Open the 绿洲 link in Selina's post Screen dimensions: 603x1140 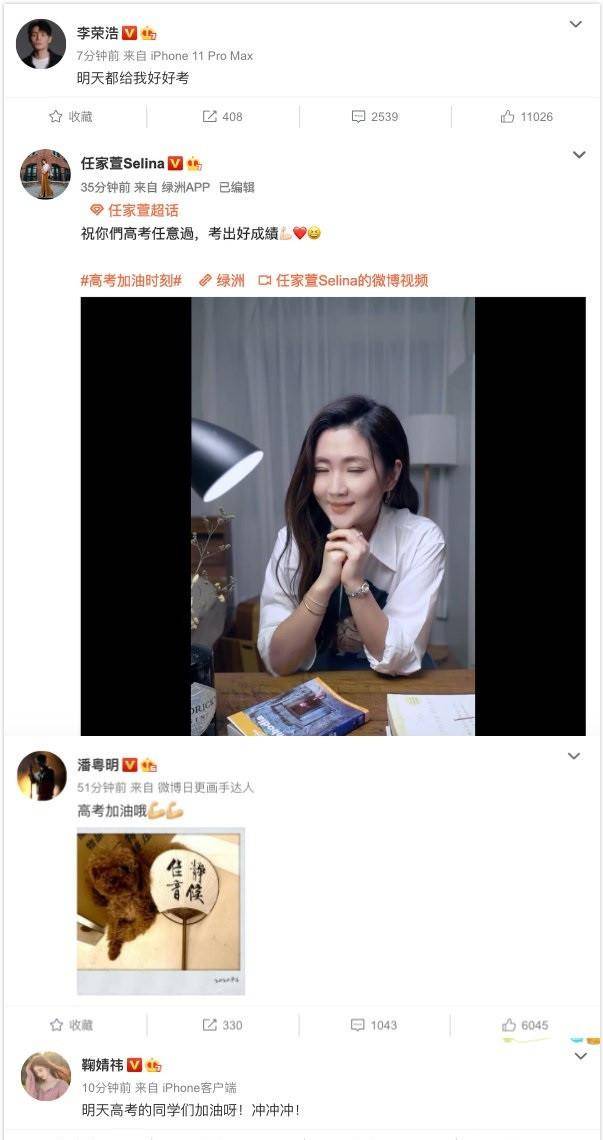(x=221, y=281)
